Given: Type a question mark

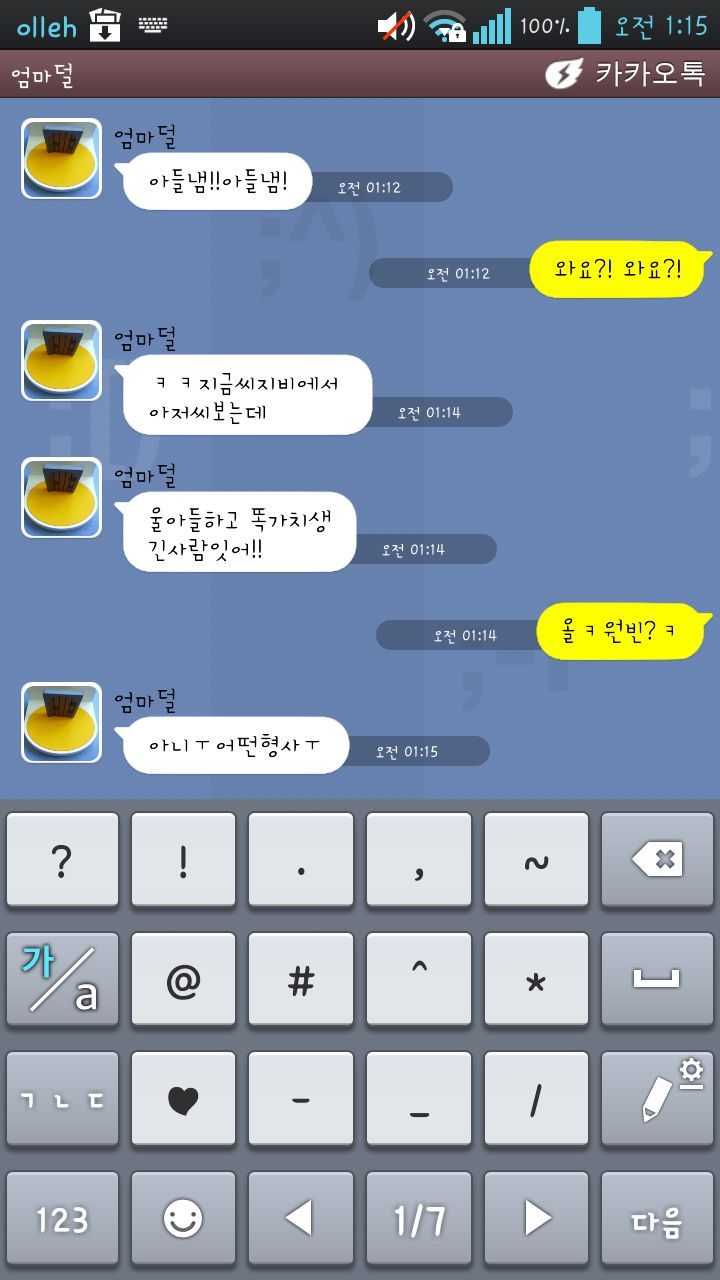Looking at the screenshot, I should pyautogui.click(x=62, y=859).
